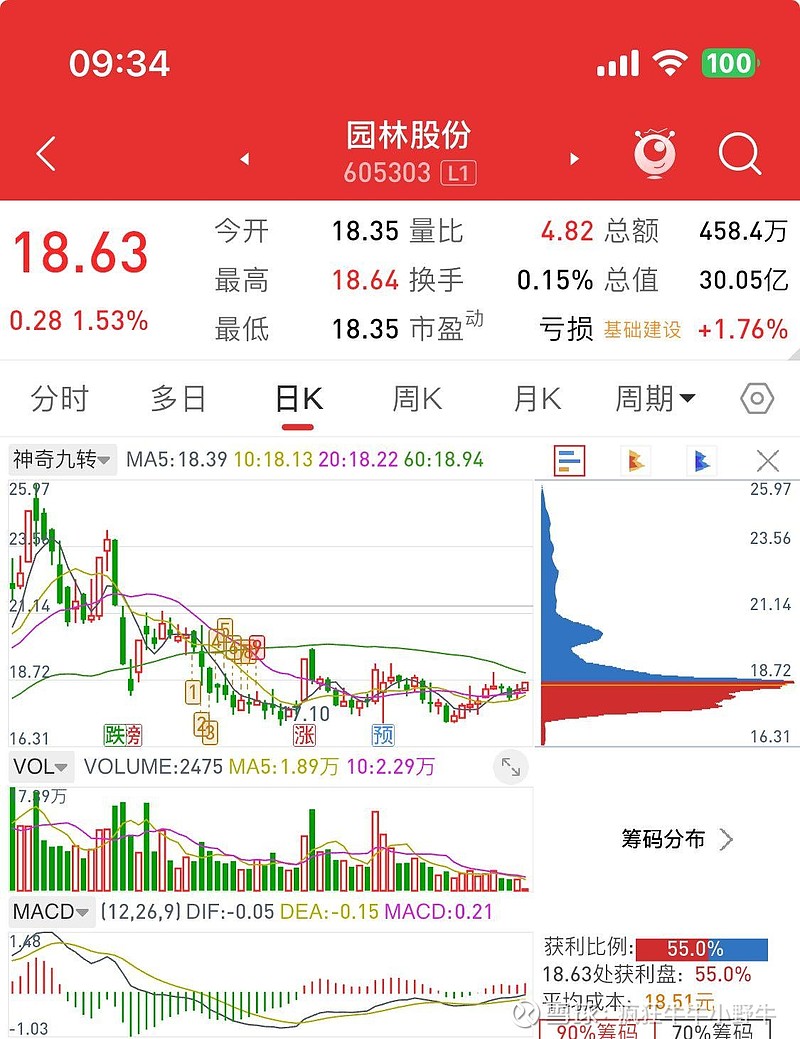Expand the chart to full screen

point(511,767)
